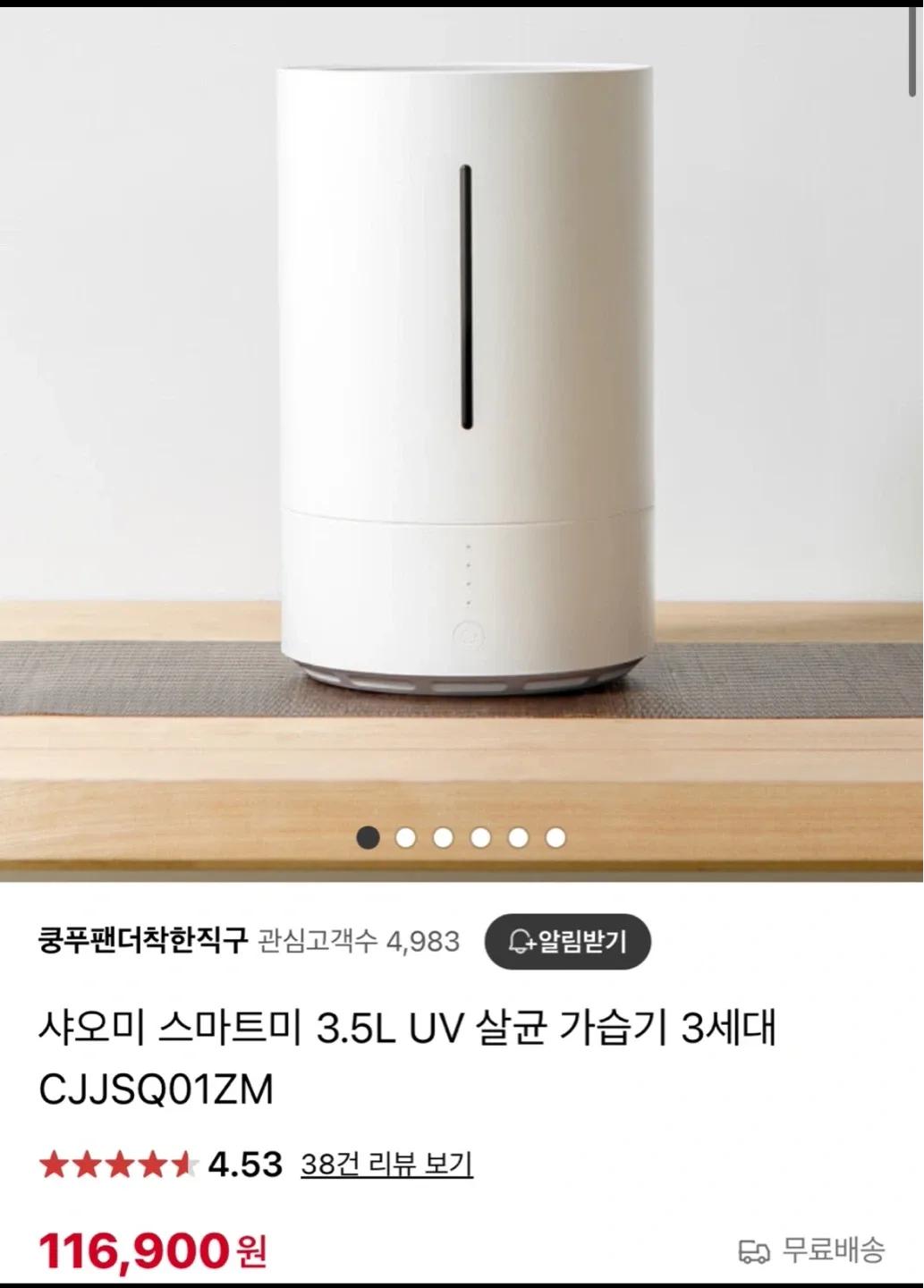The image size is (924, 1288).
Task: Jump to the second product image dot
Action: [405, 838]
